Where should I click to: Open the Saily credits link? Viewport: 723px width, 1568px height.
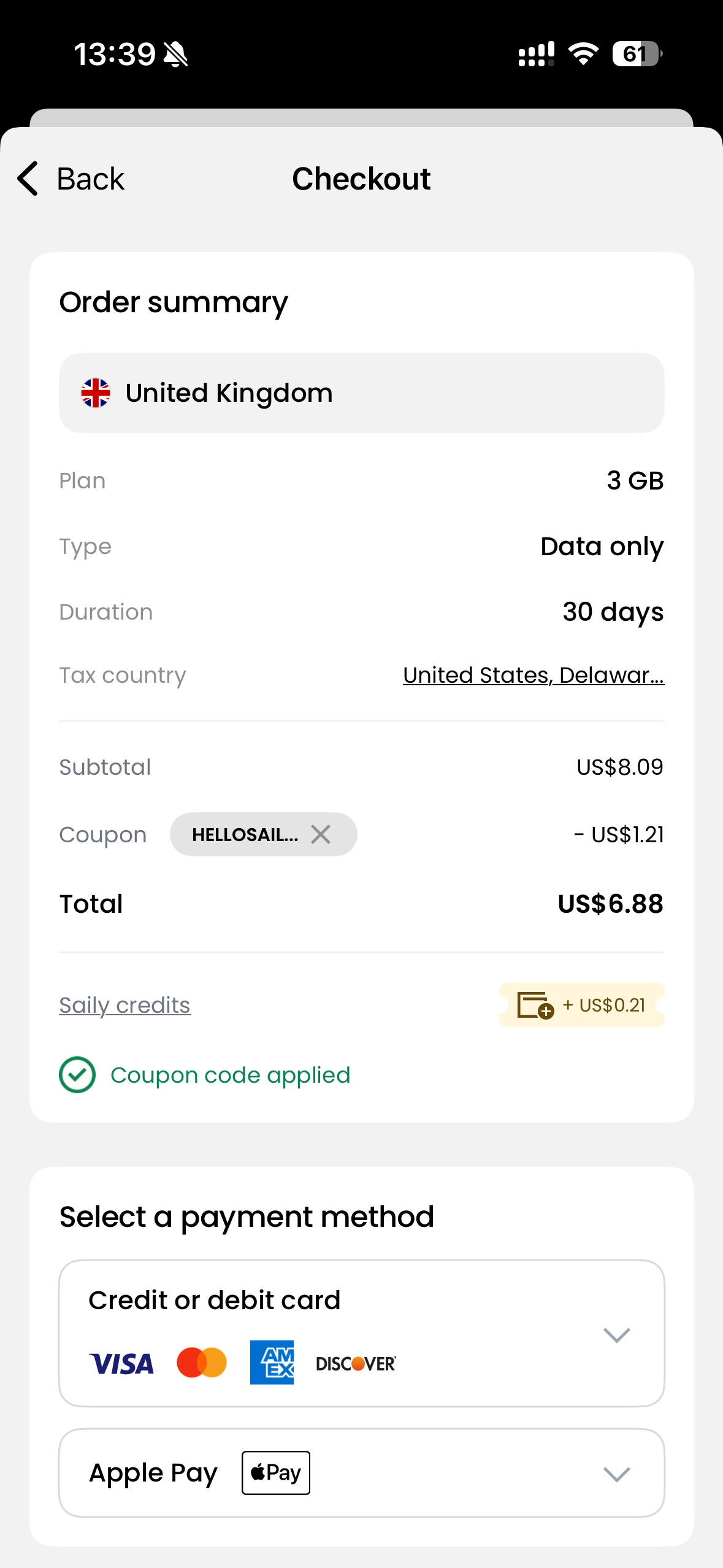pyautogui.click(x=124, y=1004)
